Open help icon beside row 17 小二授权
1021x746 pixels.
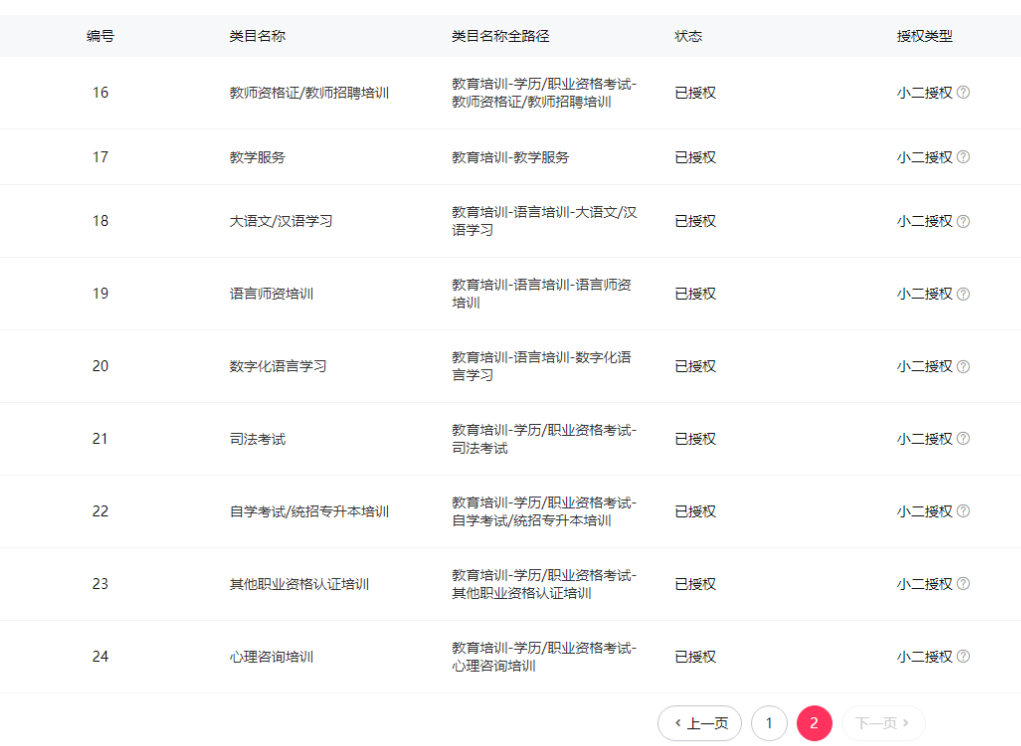click(x=963, y=157)
